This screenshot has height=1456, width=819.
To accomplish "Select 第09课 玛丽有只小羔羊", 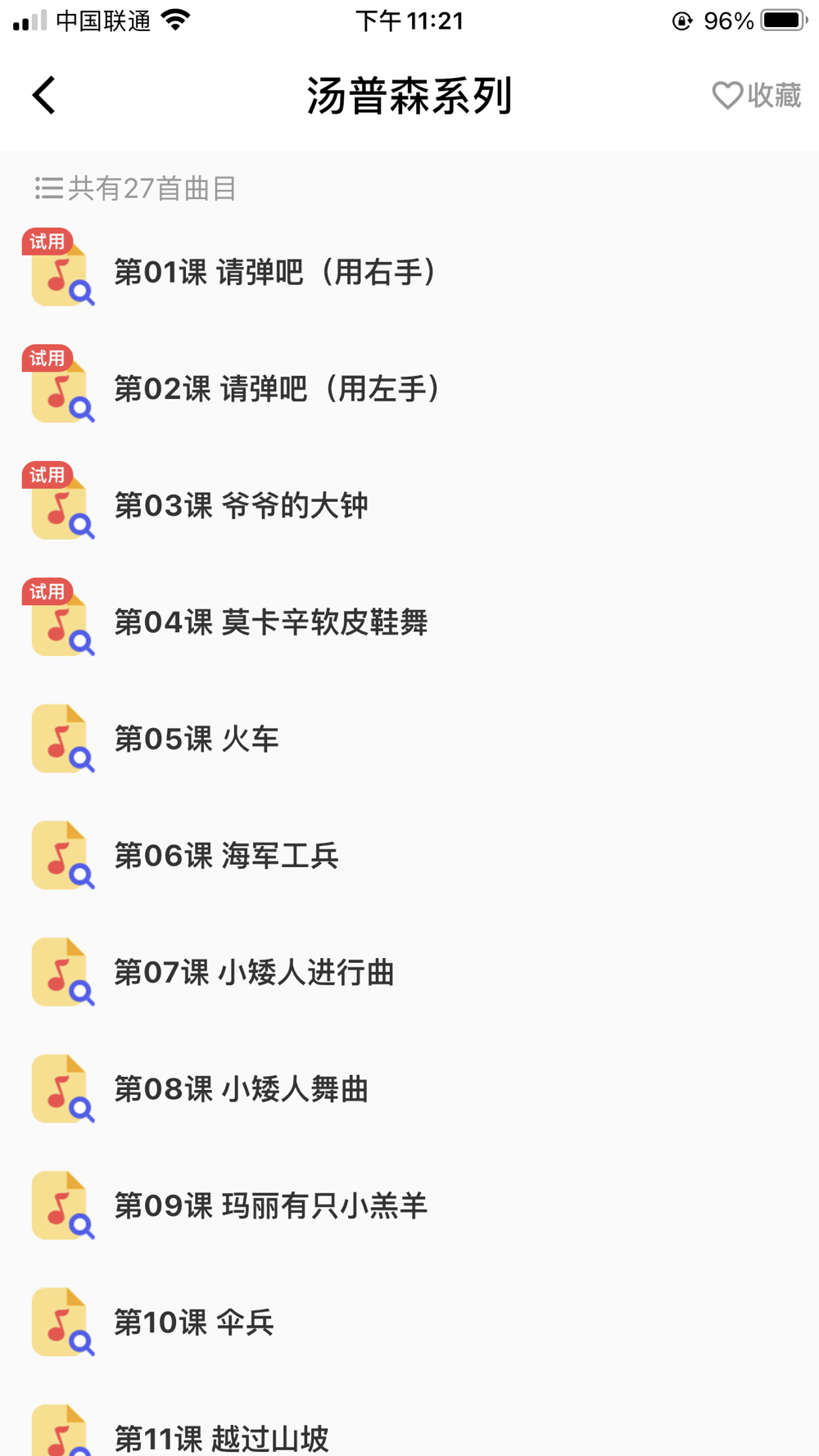I will 409,1205.
